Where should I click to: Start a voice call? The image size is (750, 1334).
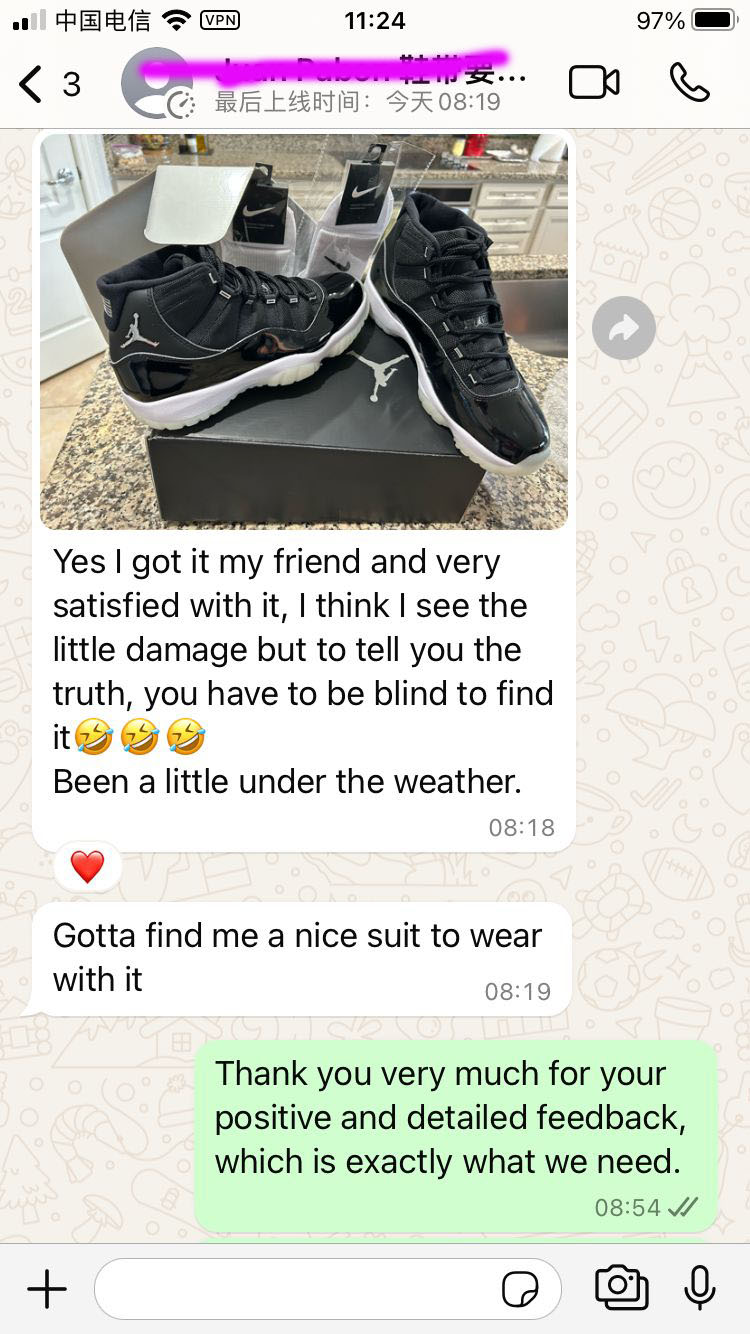(689, 83)
